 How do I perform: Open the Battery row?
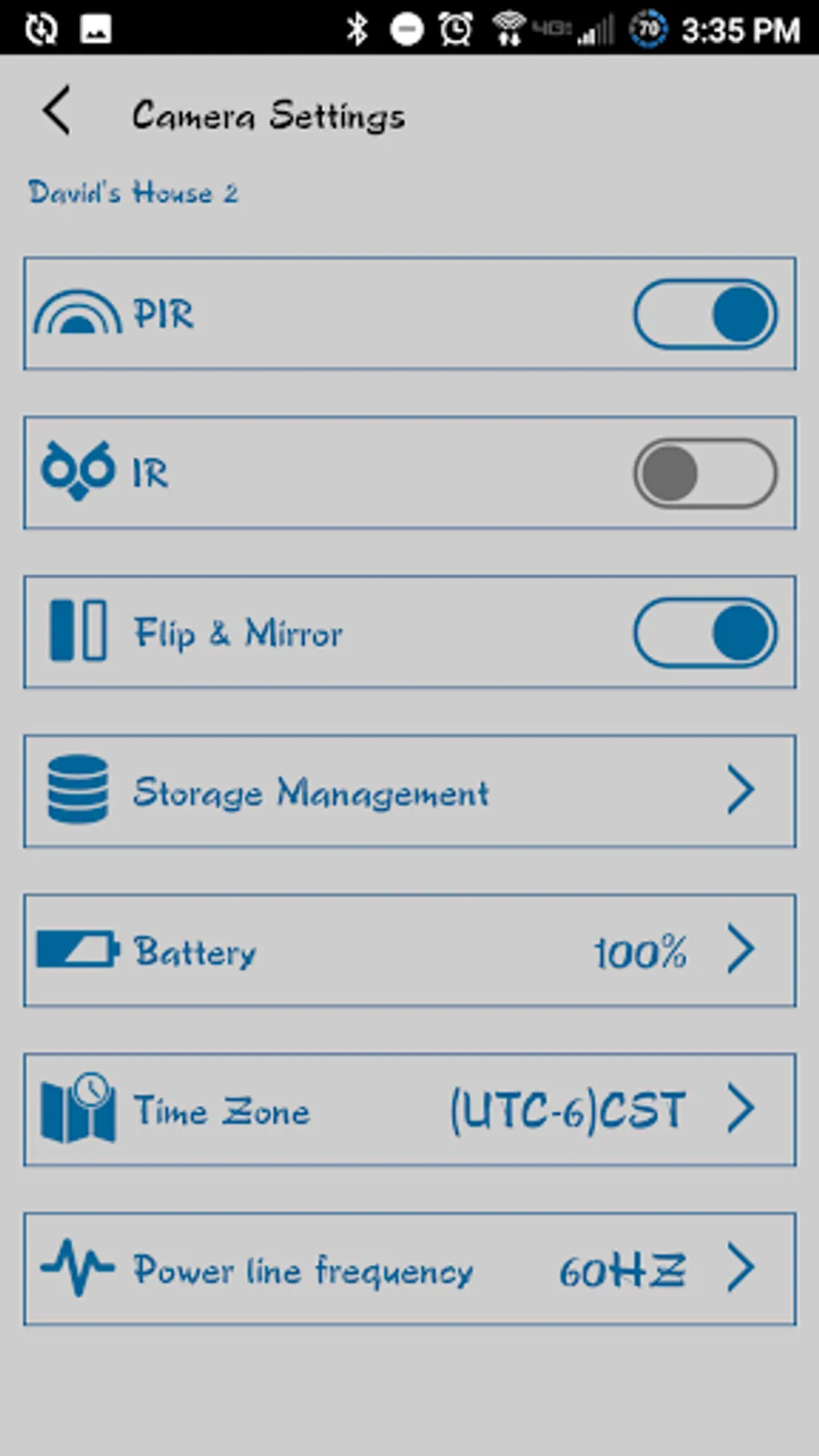click(409, 951)
